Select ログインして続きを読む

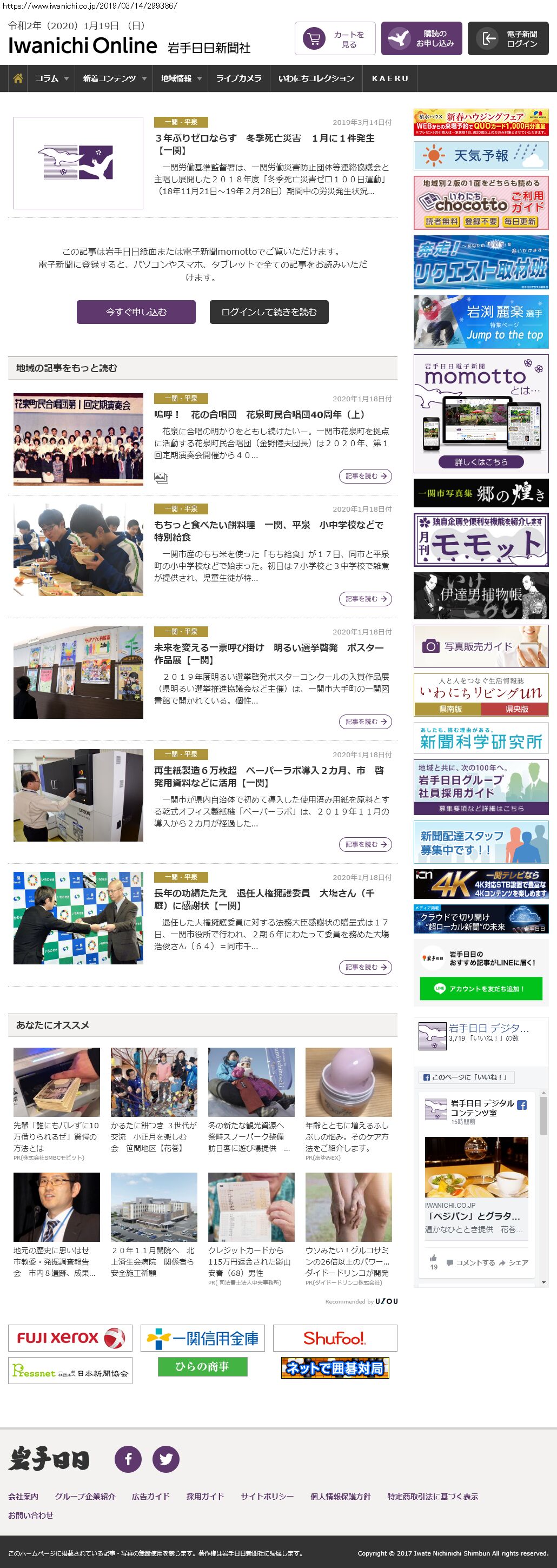268,312
